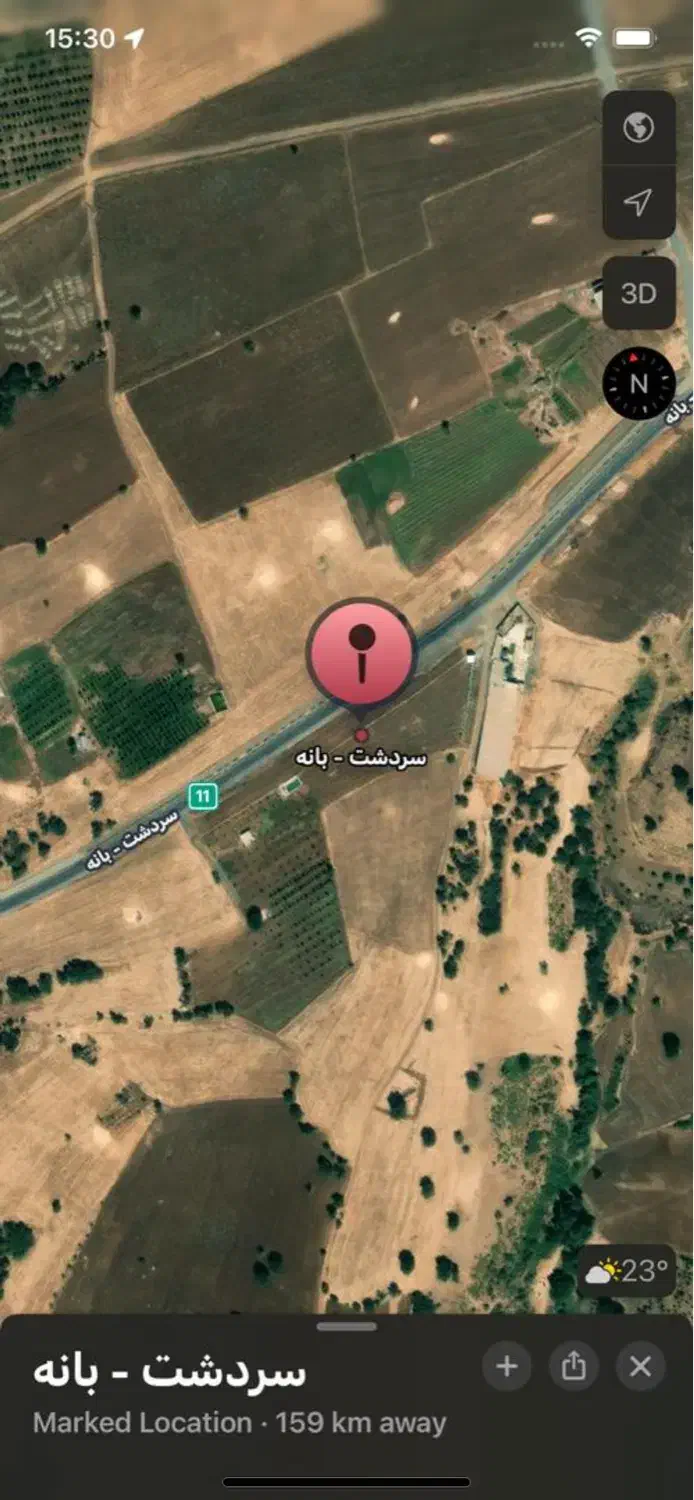This screenshot has height=1500, width=694.
Task: Select the red dropped pin
Action: 361,655
